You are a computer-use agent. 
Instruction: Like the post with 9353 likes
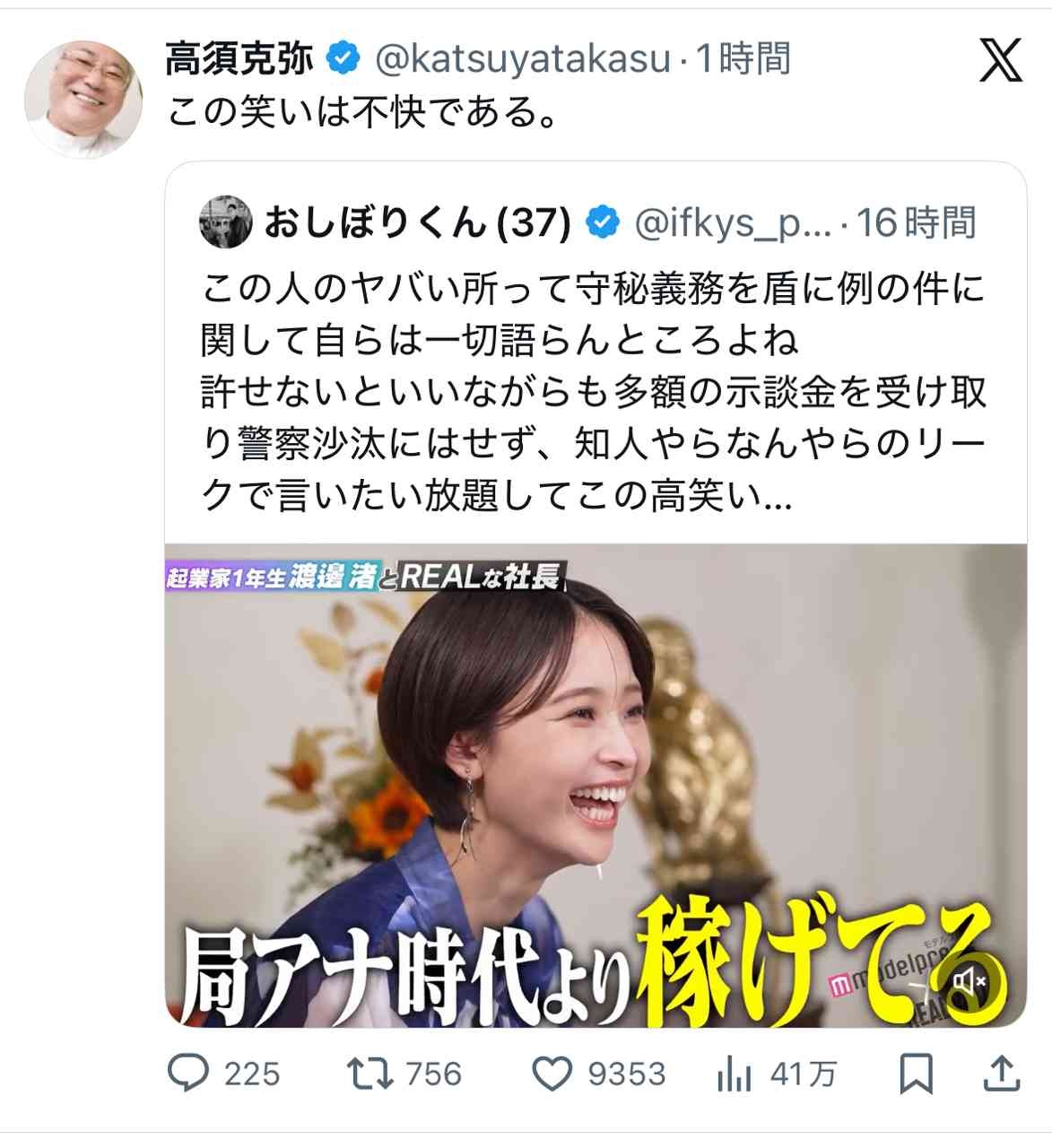click(552, 1074)
